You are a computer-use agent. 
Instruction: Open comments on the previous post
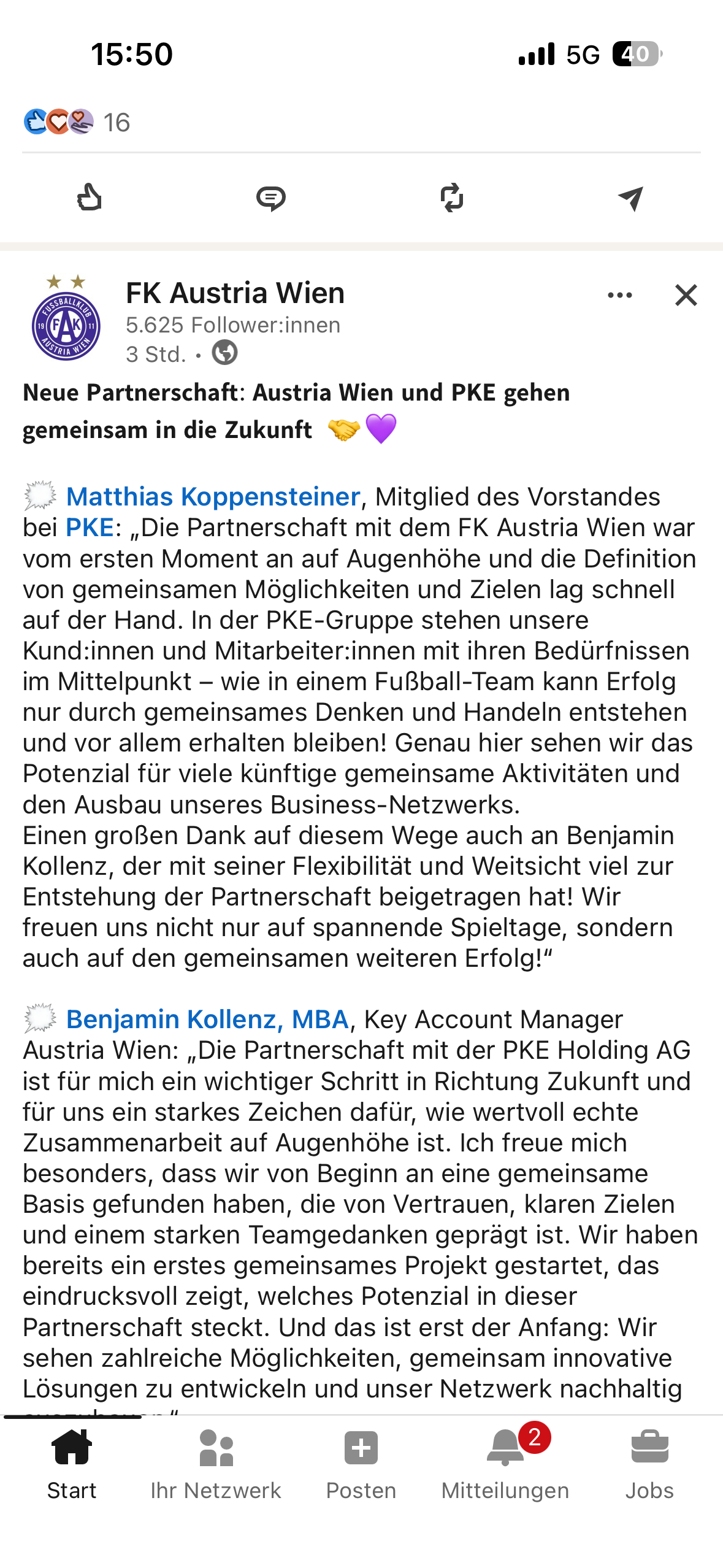click(270, 198)
